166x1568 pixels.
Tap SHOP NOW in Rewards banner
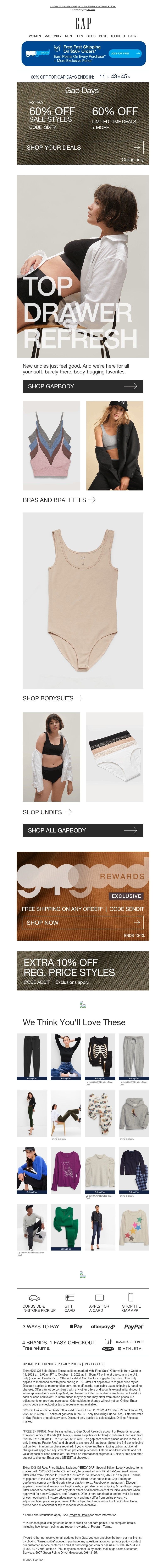[x=43, y=923]
